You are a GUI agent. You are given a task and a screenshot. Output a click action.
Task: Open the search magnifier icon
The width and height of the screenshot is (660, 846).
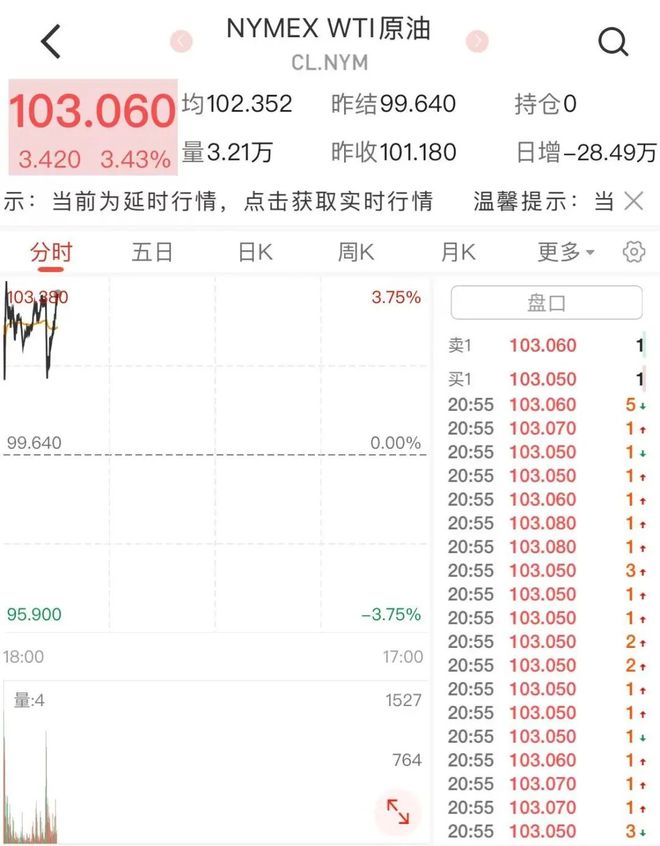point(612,41)
